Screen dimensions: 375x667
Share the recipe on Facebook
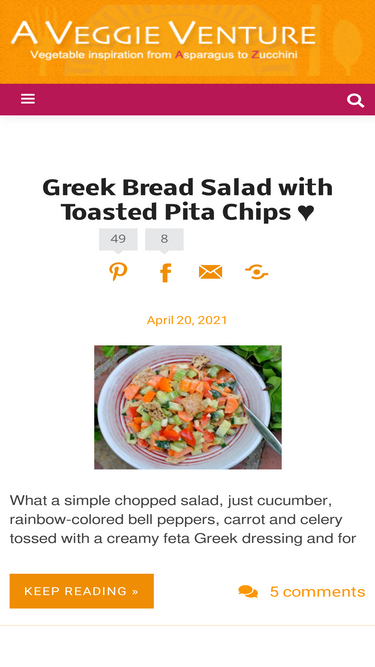tap(165, 272)
